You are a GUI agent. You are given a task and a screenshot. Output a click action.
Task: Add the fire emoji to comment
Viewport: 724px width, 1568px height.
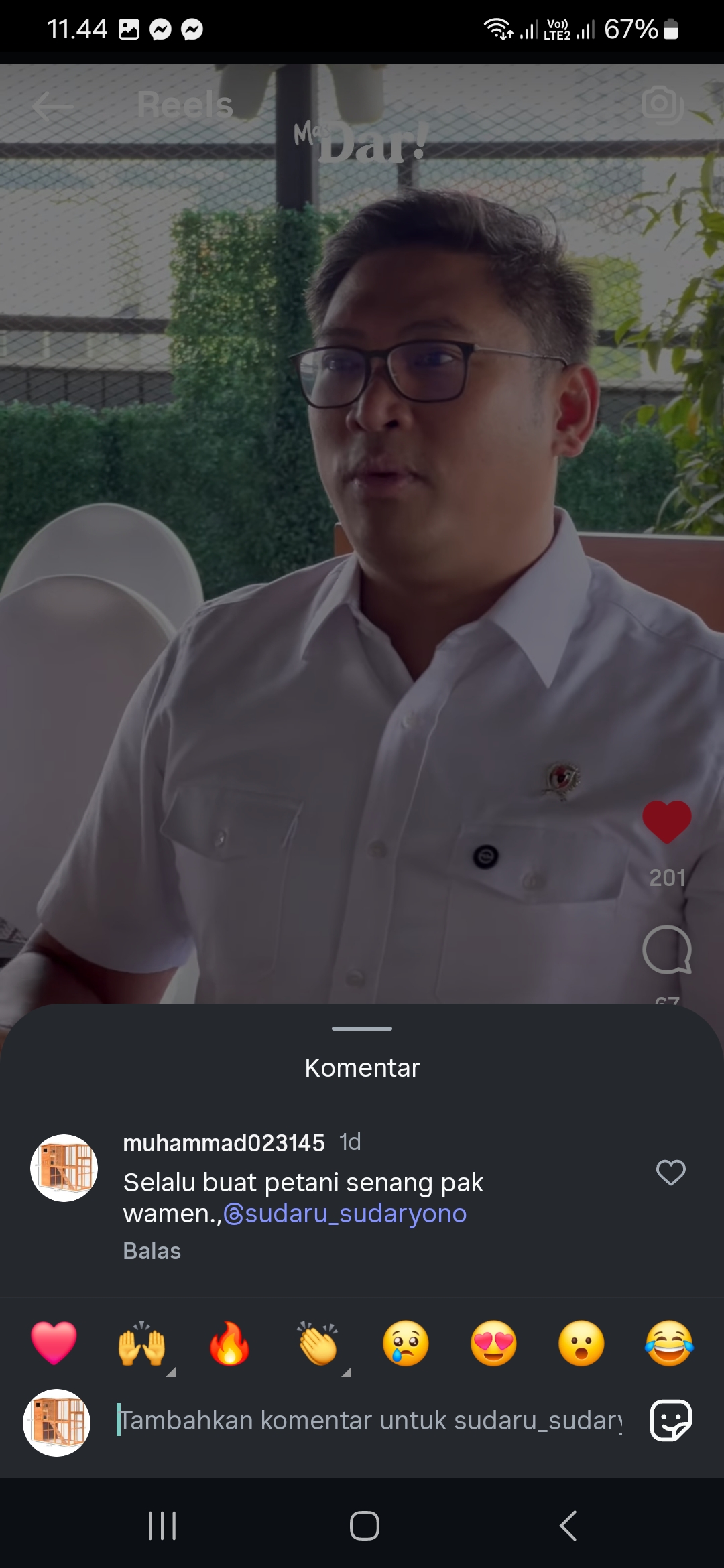[x=229, y=1343]
